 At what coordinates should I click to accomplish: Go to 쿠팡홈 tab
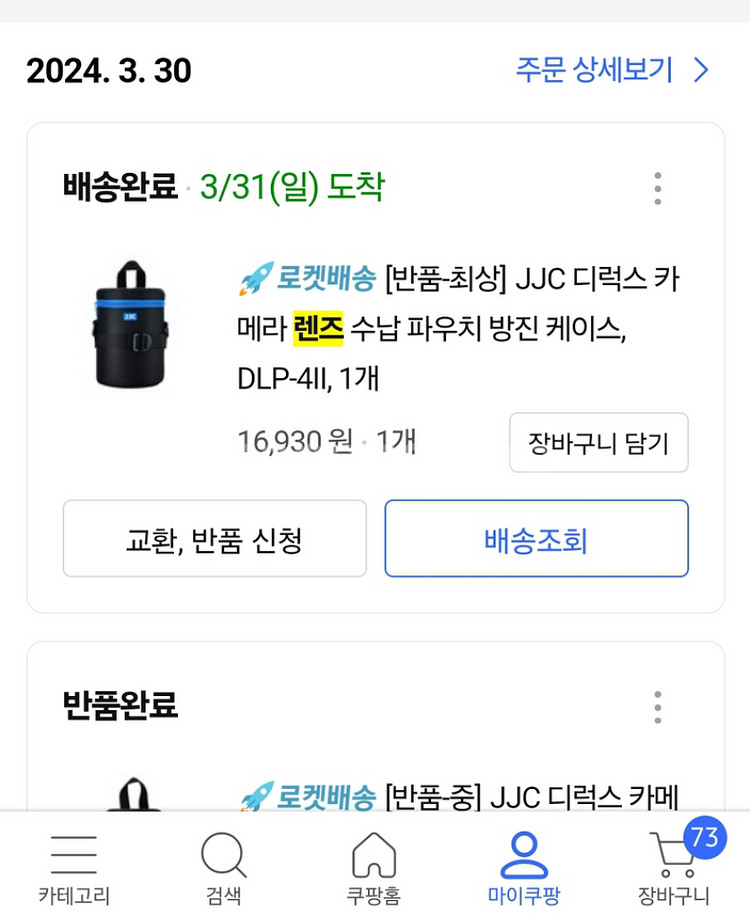point(374,867)
